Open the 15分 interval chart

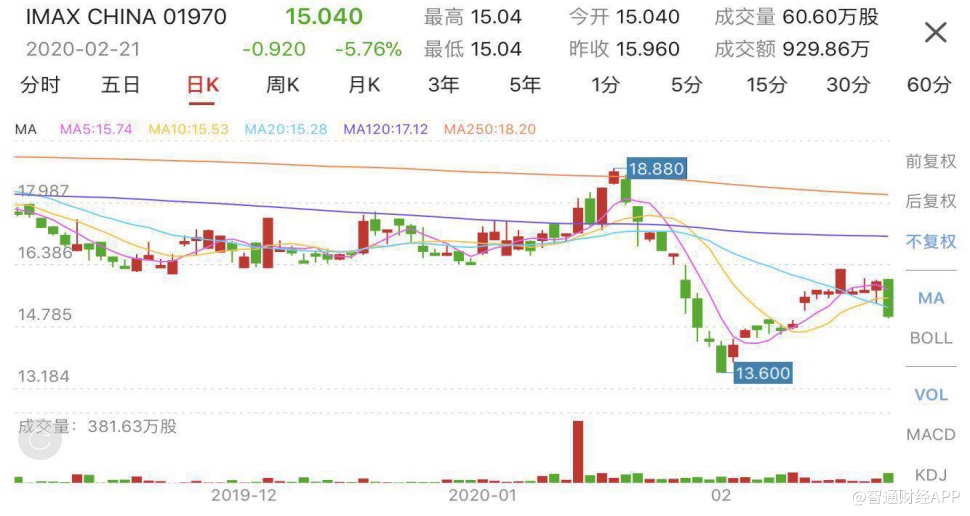click(x=767, y=85)
